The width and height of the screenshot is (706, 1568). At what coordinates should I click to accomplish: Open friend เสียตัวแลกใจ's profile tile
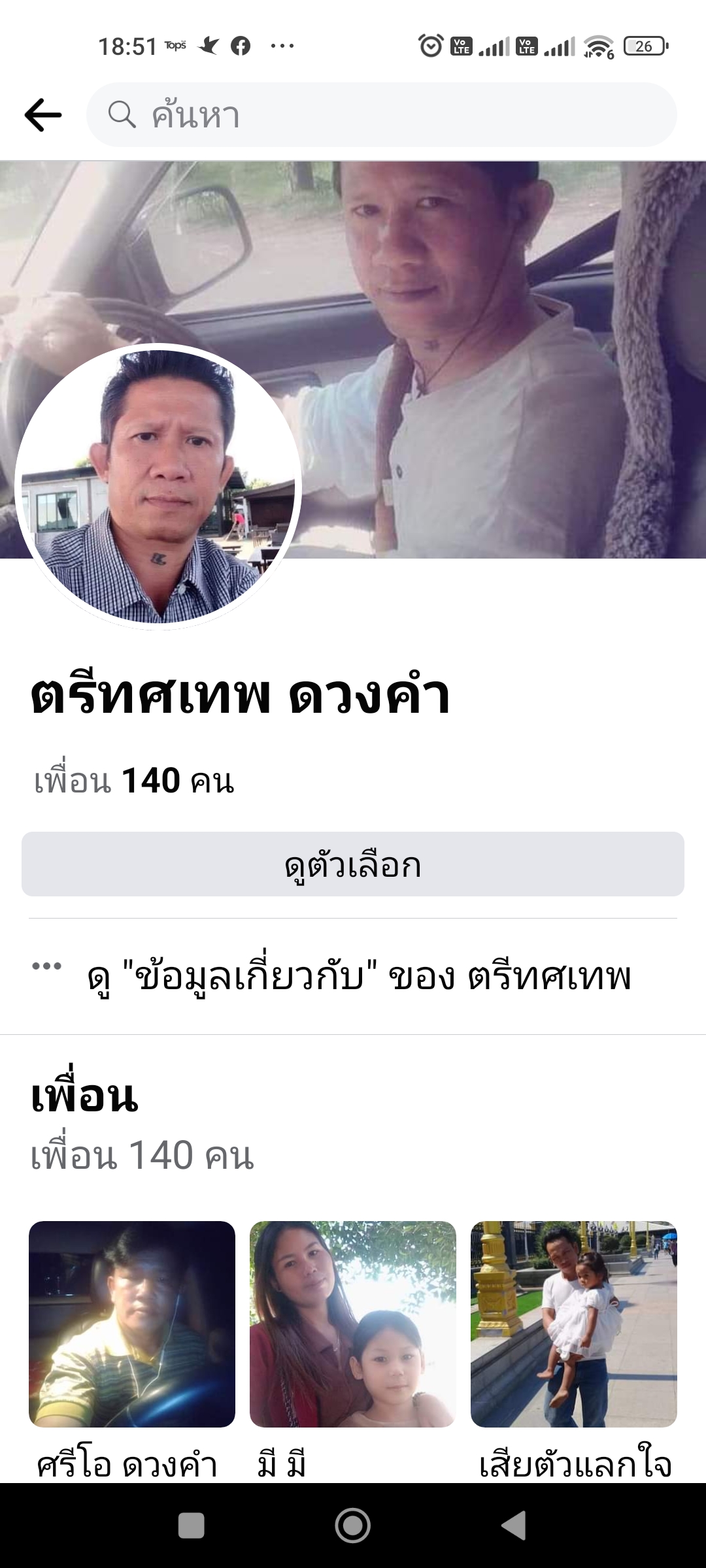coord(574,1324)
